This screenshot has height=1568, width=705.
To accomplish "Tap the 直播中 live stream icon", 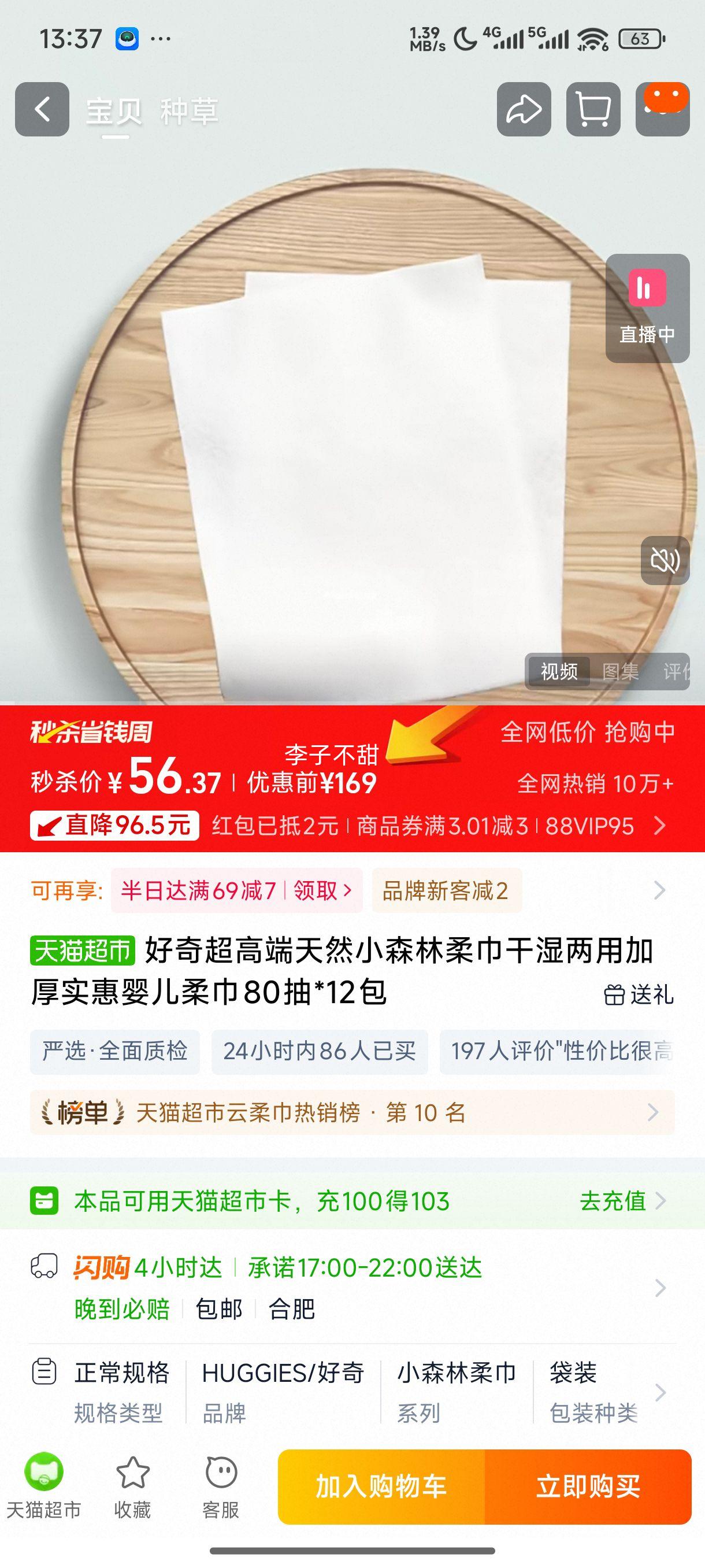I will [647, 302].
